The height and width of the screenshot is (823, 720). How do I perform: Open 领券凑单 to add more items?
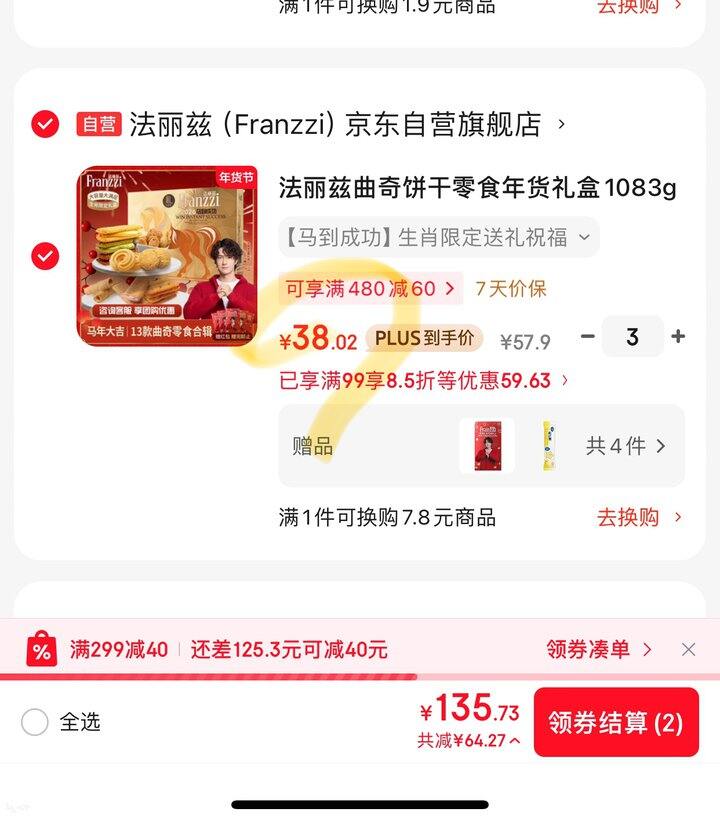pyautogui.click(x=598, y=650)
